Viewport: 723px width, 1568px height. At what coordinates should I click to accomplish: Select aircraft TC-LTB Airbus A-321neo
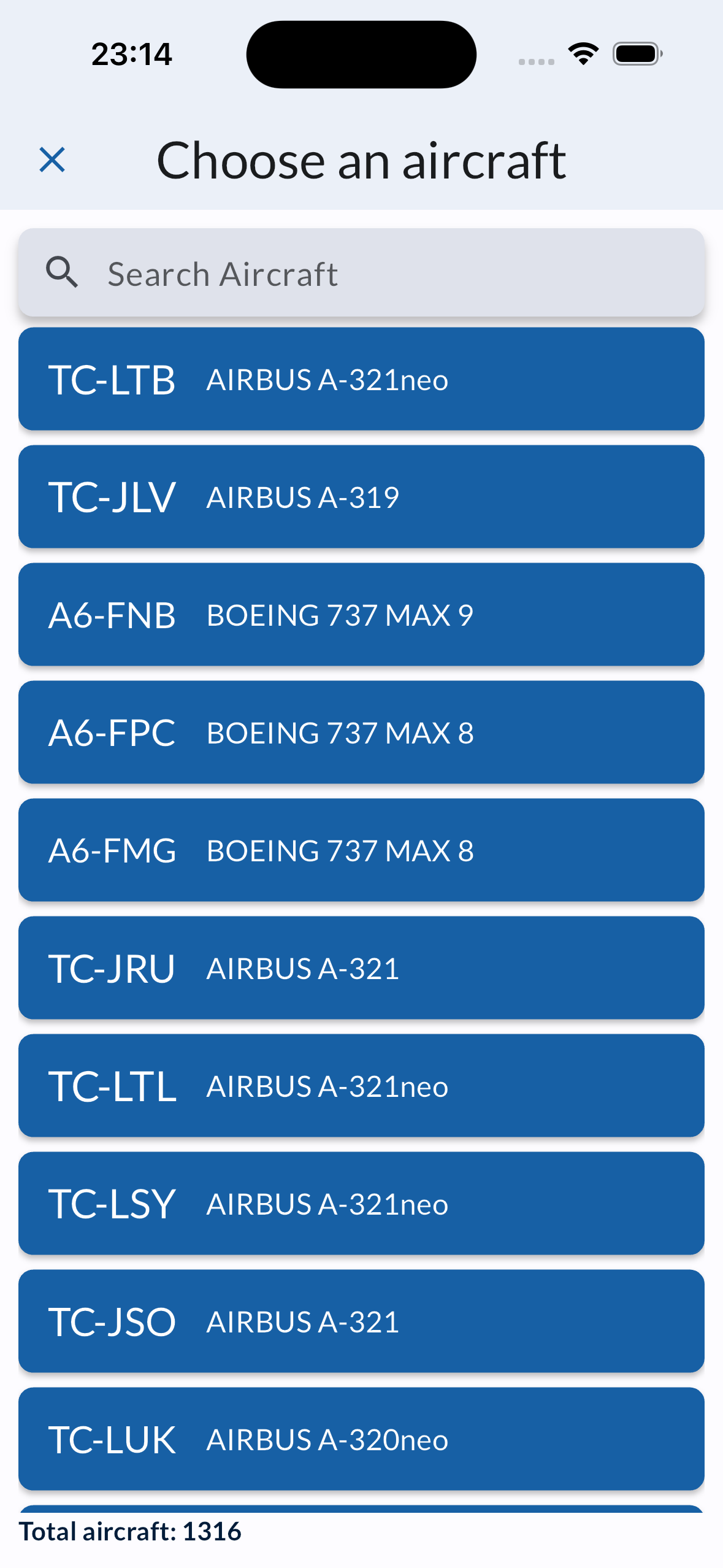pyautogui.click(x=361, y=379)
